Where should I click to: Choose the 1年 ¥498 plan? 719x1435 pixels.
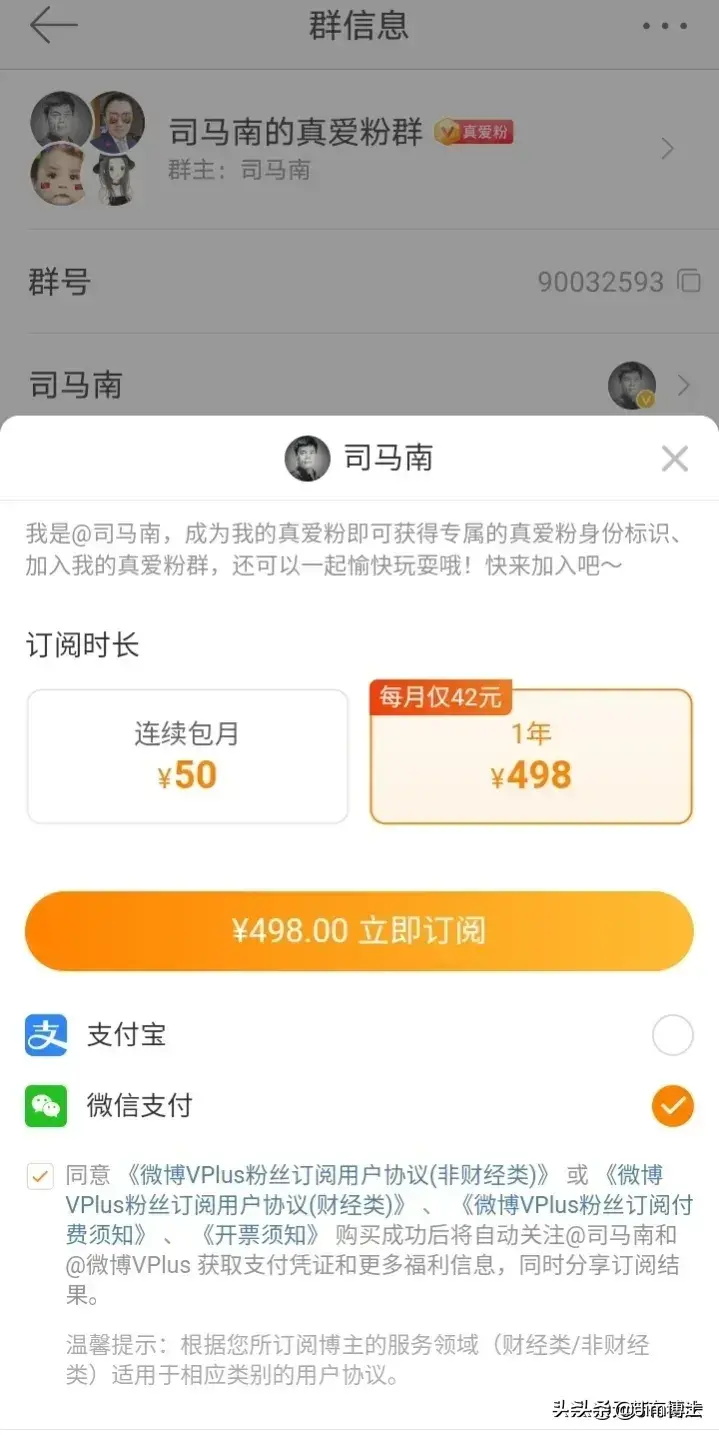click(x=531, y=757)
